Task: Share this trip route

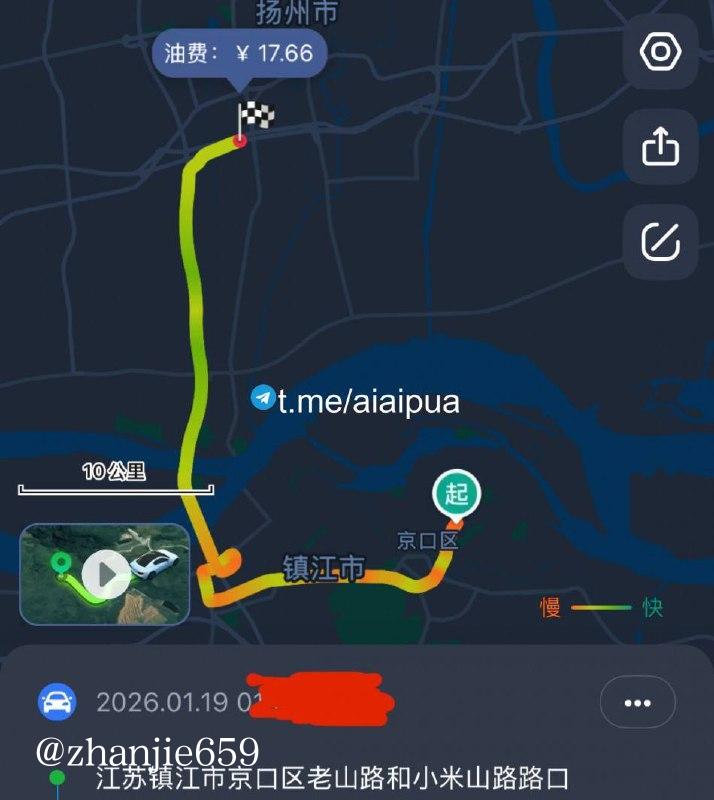Action: click(x=660, y=147)
